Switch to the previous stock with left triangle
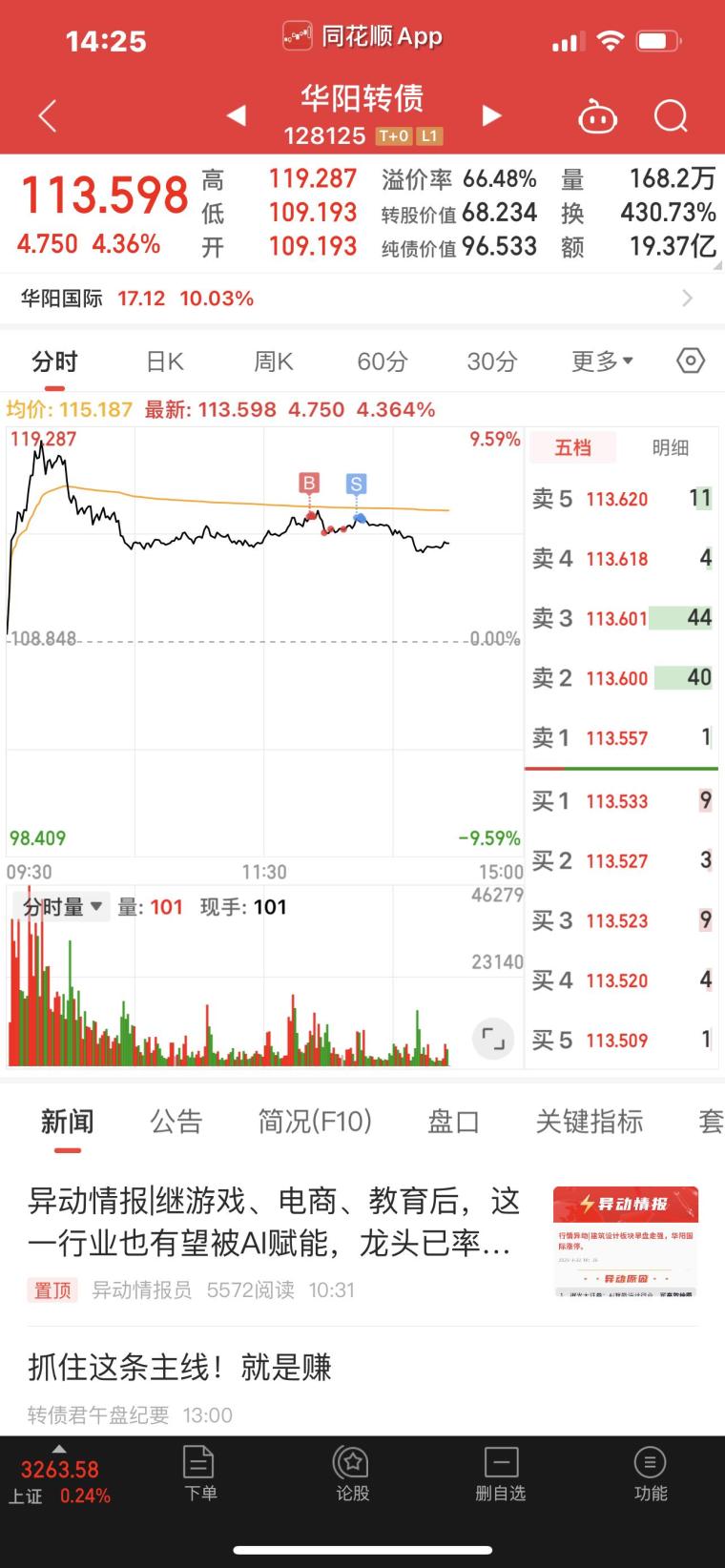 coord(236,115)
